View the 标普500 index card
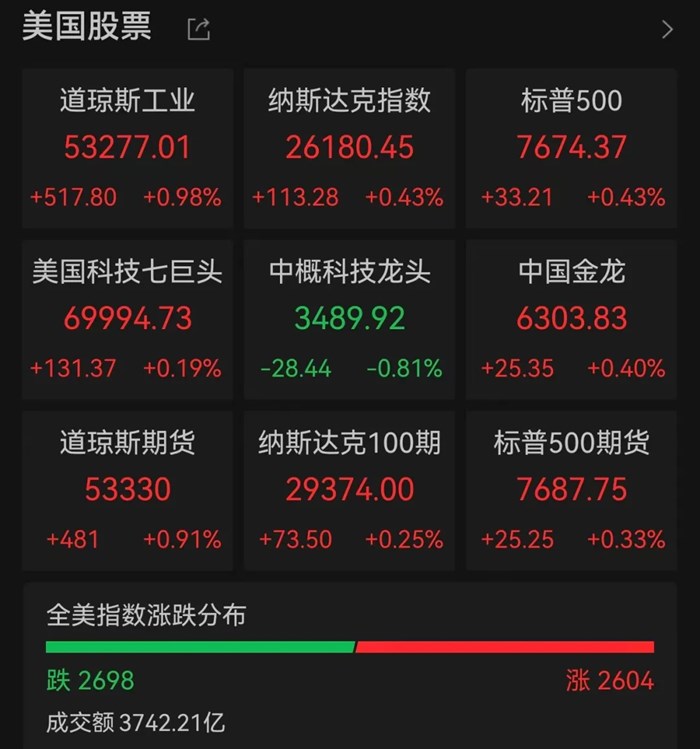This screenshot has width=700, height=749. (571, 148)
